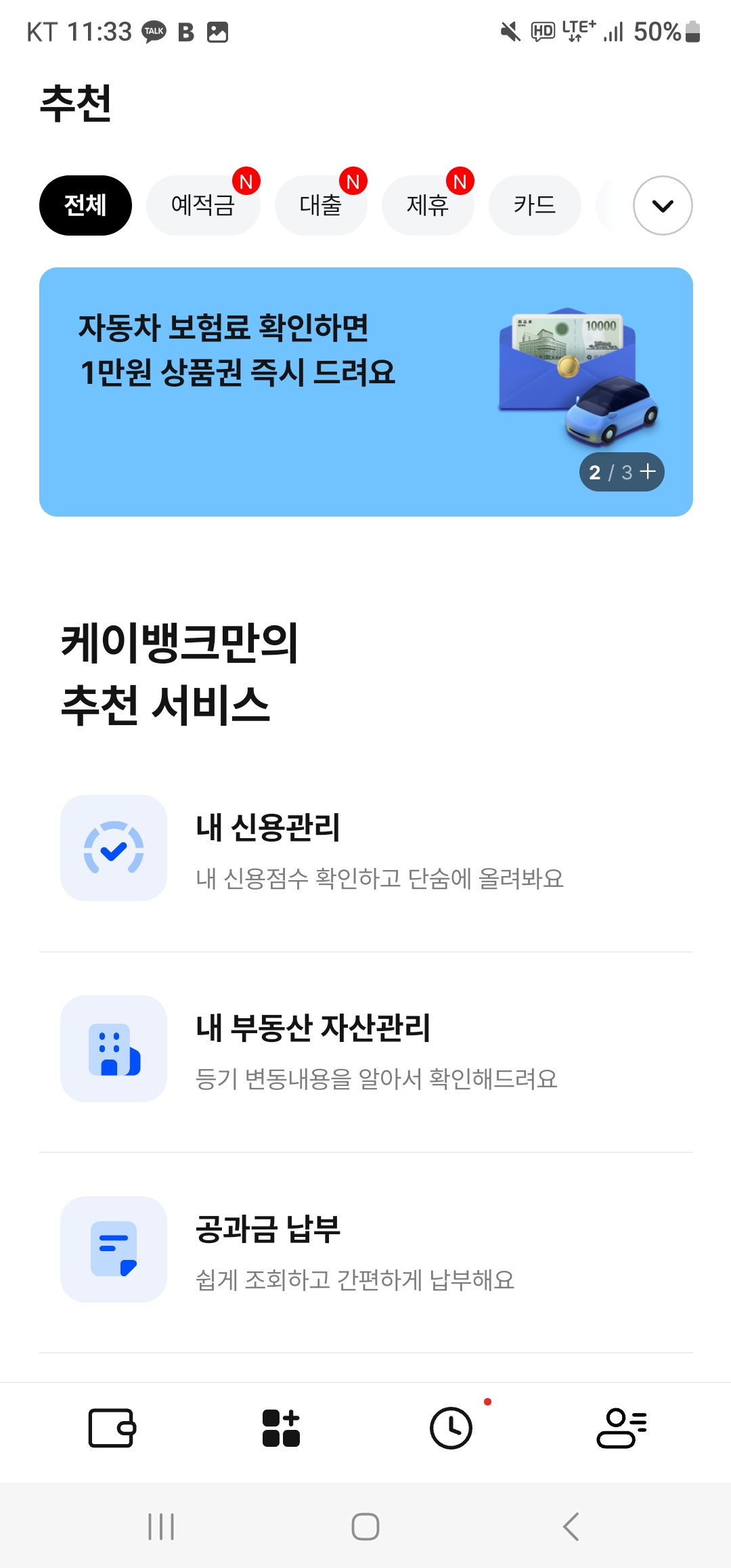The height and width of the screenshot is (1568, 731).
Task: Enable the 예적금 filter
Action: (203, 205)
